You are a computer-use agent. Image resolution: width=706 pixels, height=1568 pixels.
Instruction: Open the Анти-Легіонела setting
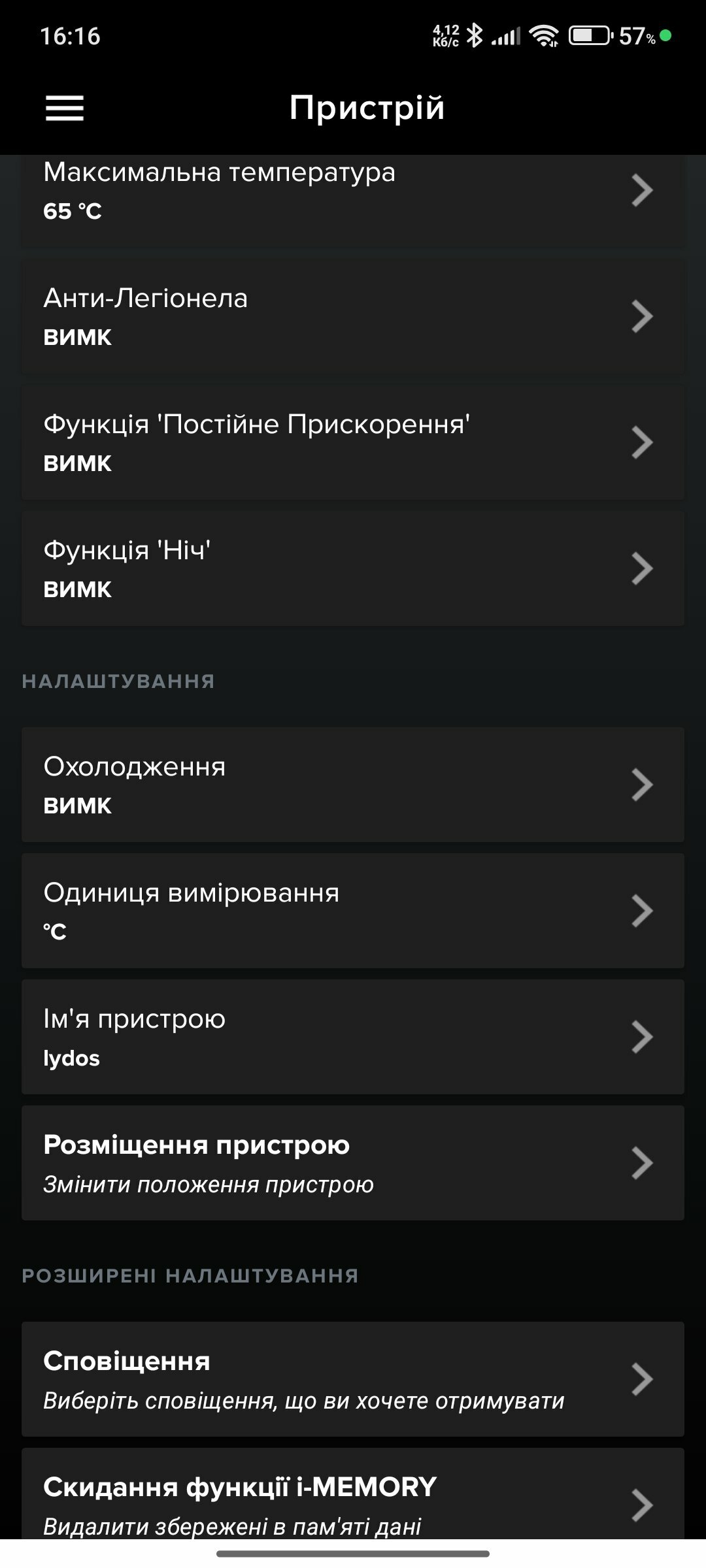pyautogui.click(x=353, y=316)
